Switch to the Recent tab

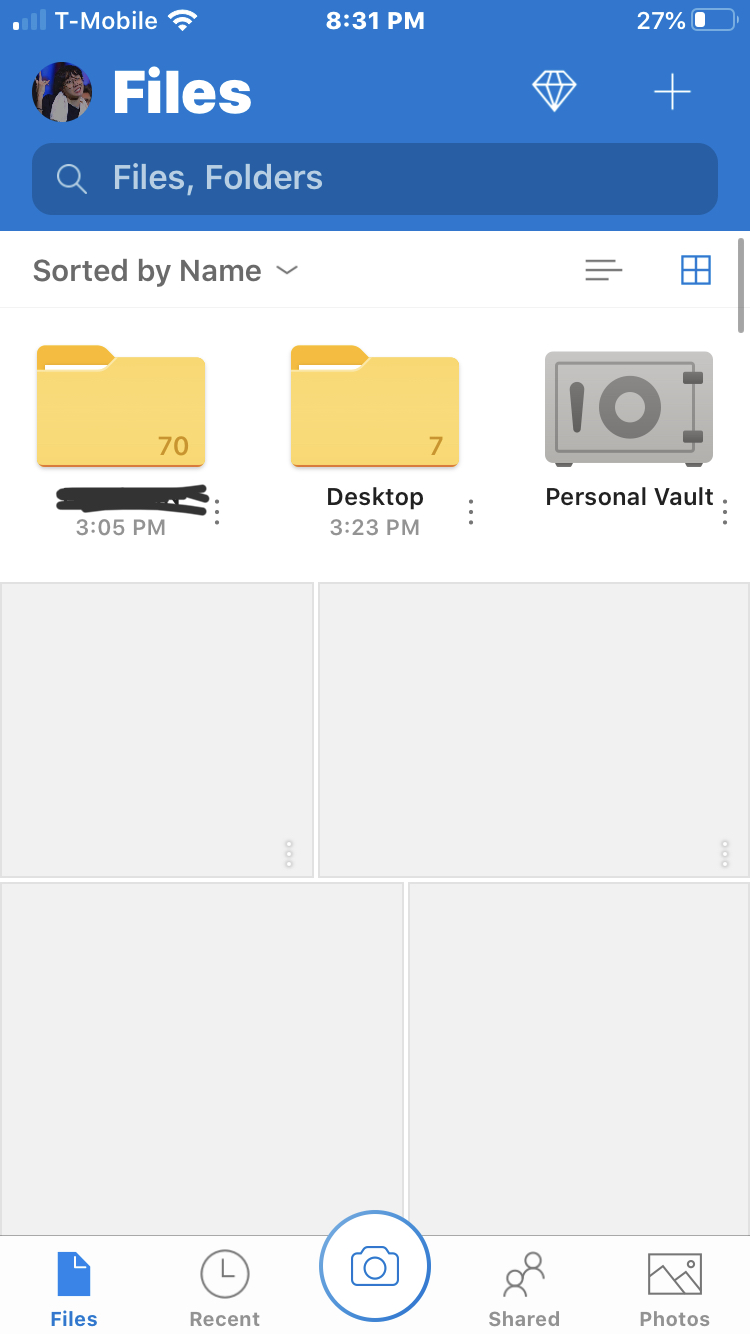point(225,1288)
